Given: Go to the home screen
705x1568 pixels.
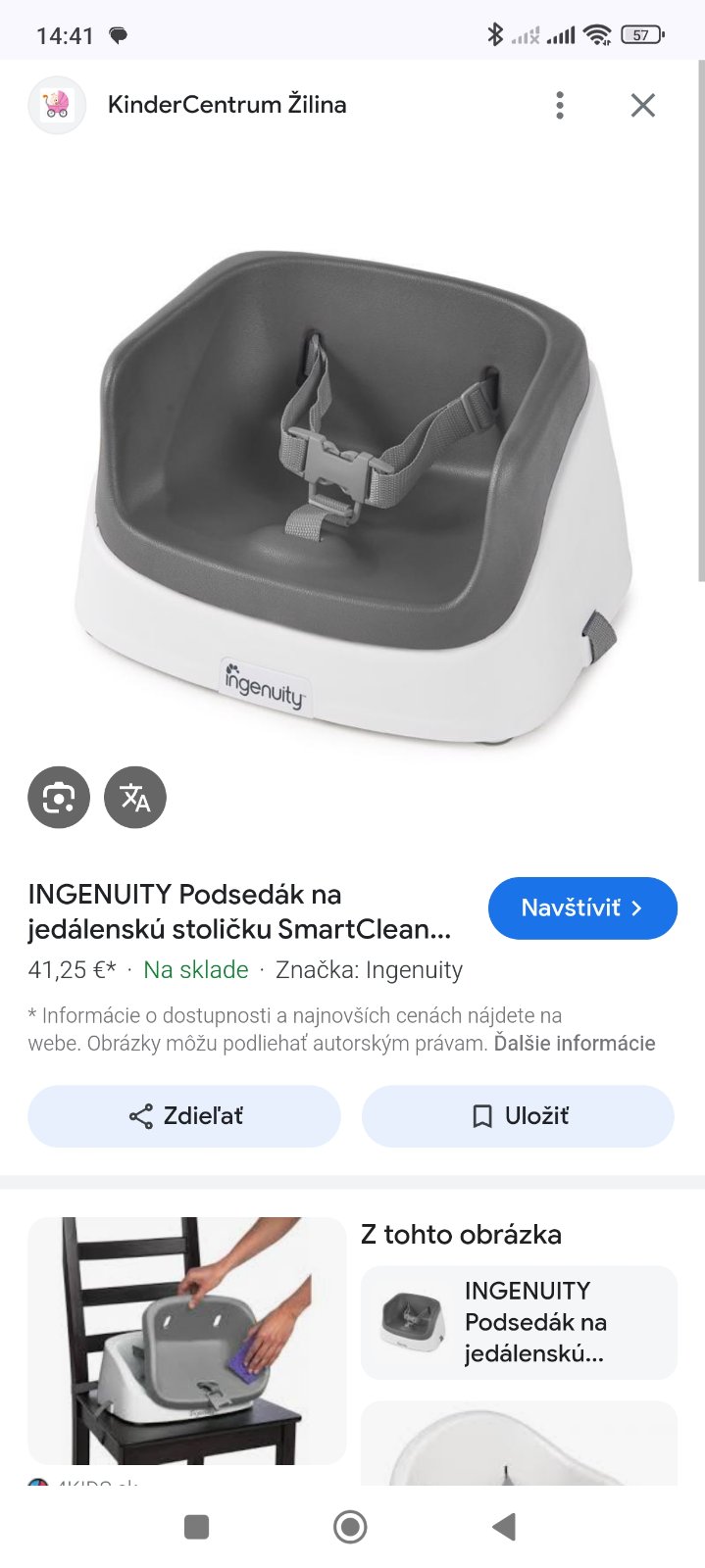Looking at the screenshot, I should (x=350, y=1526).
